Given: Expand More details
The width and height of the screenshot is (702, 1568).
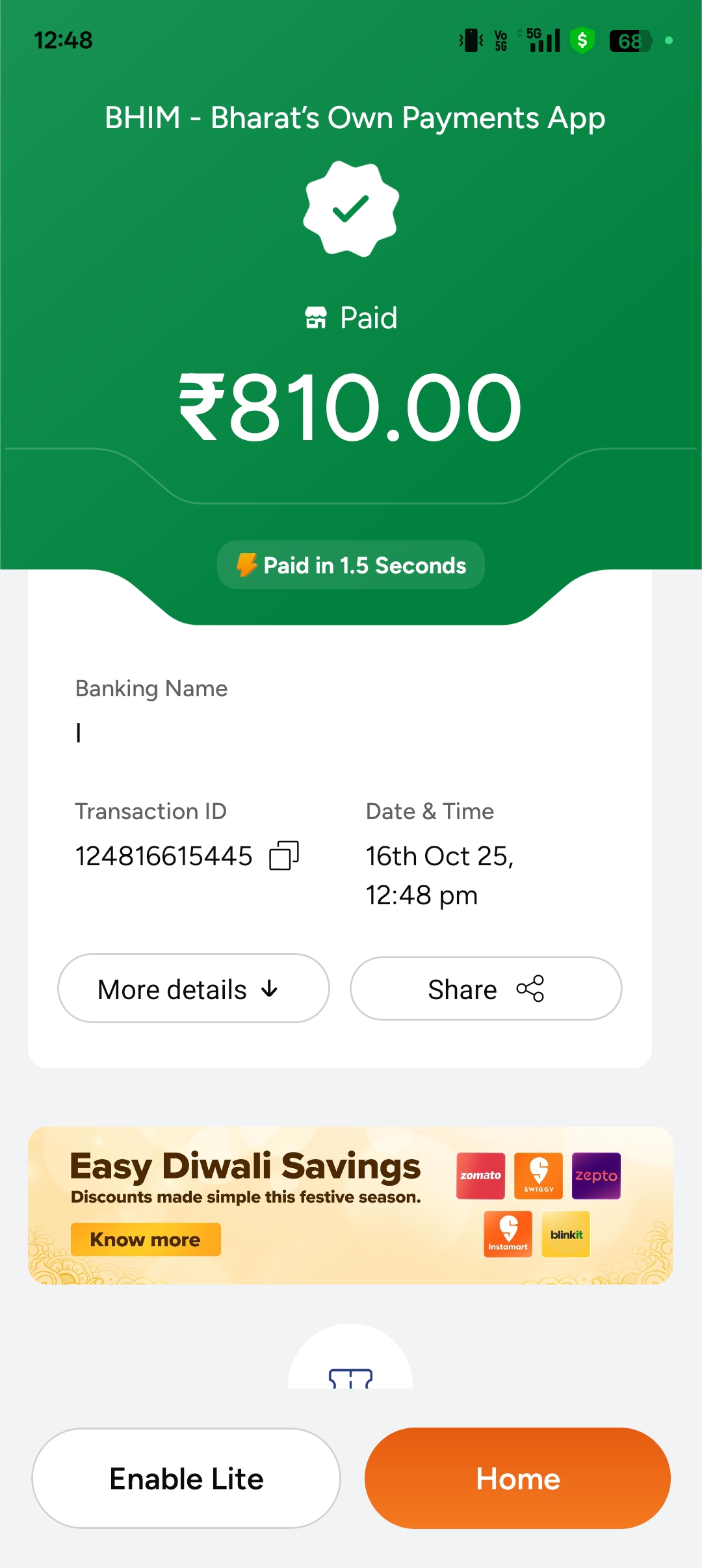Looking at the screenshot, I should tap(194, 989).
